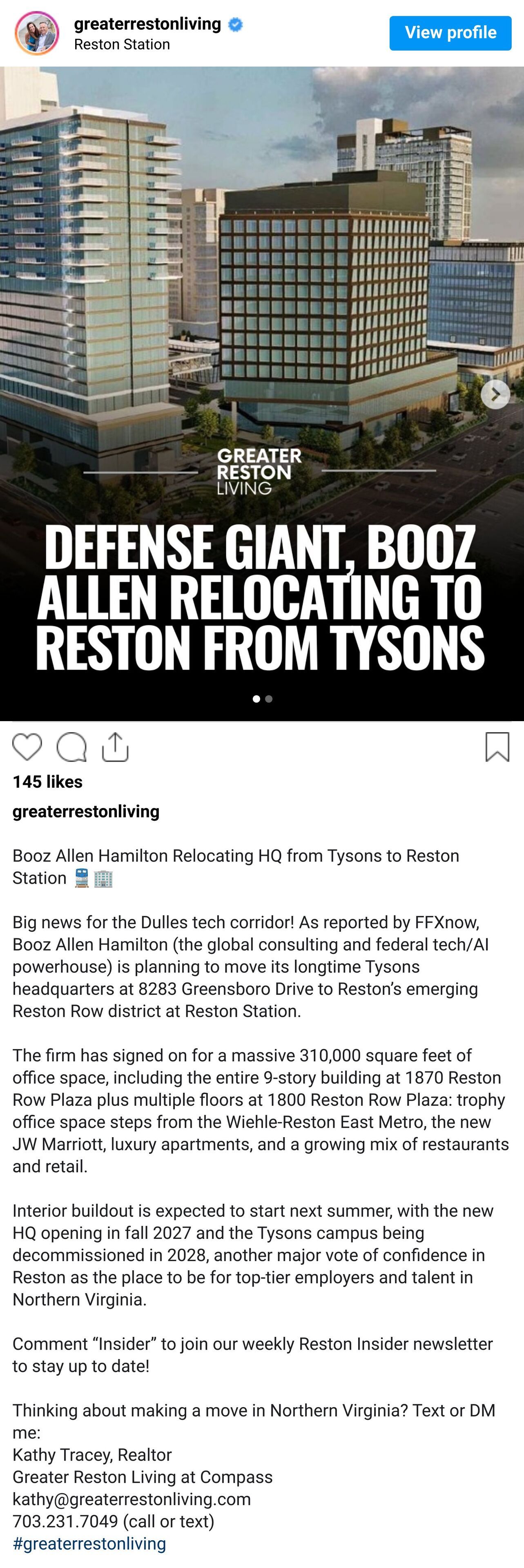Open the Booz Allen post image
The width and height of the screenshot is (524, 1568).
pyautogui.click(x=262, y=304)
